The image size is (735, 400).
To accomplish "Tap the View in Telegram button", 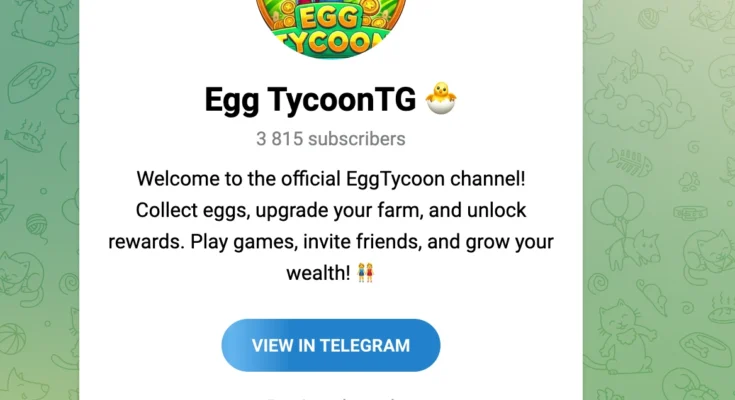I will [x=331, y=346].
